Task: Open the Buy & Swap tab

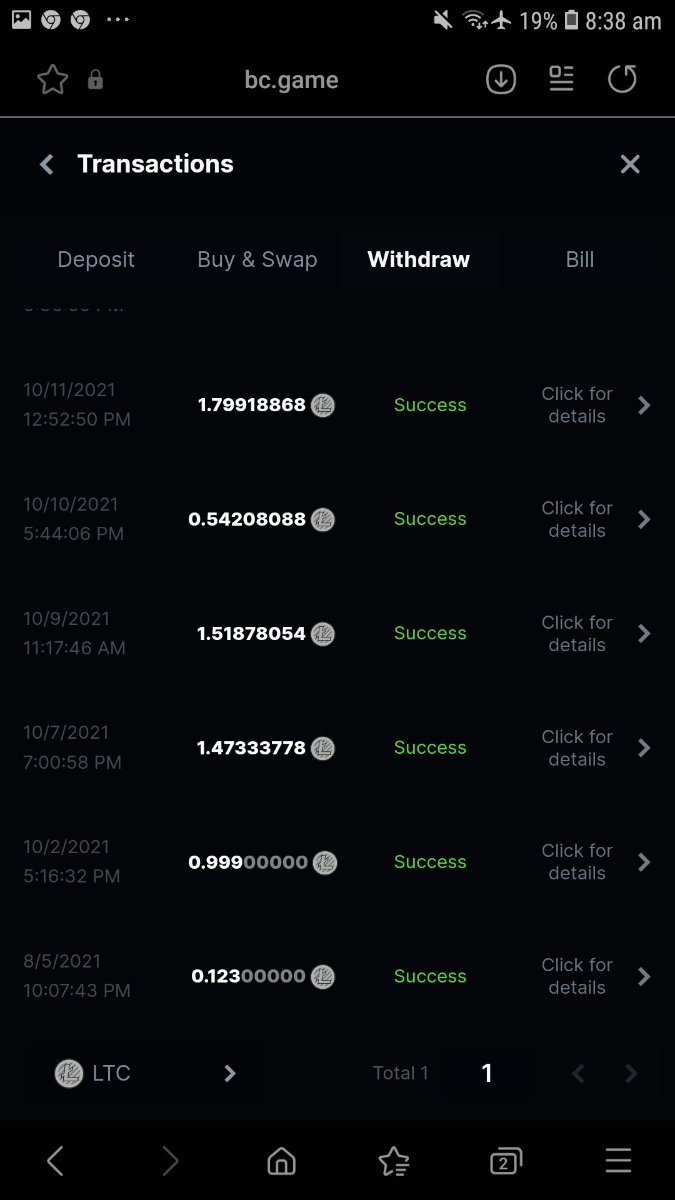Action: 257,260
